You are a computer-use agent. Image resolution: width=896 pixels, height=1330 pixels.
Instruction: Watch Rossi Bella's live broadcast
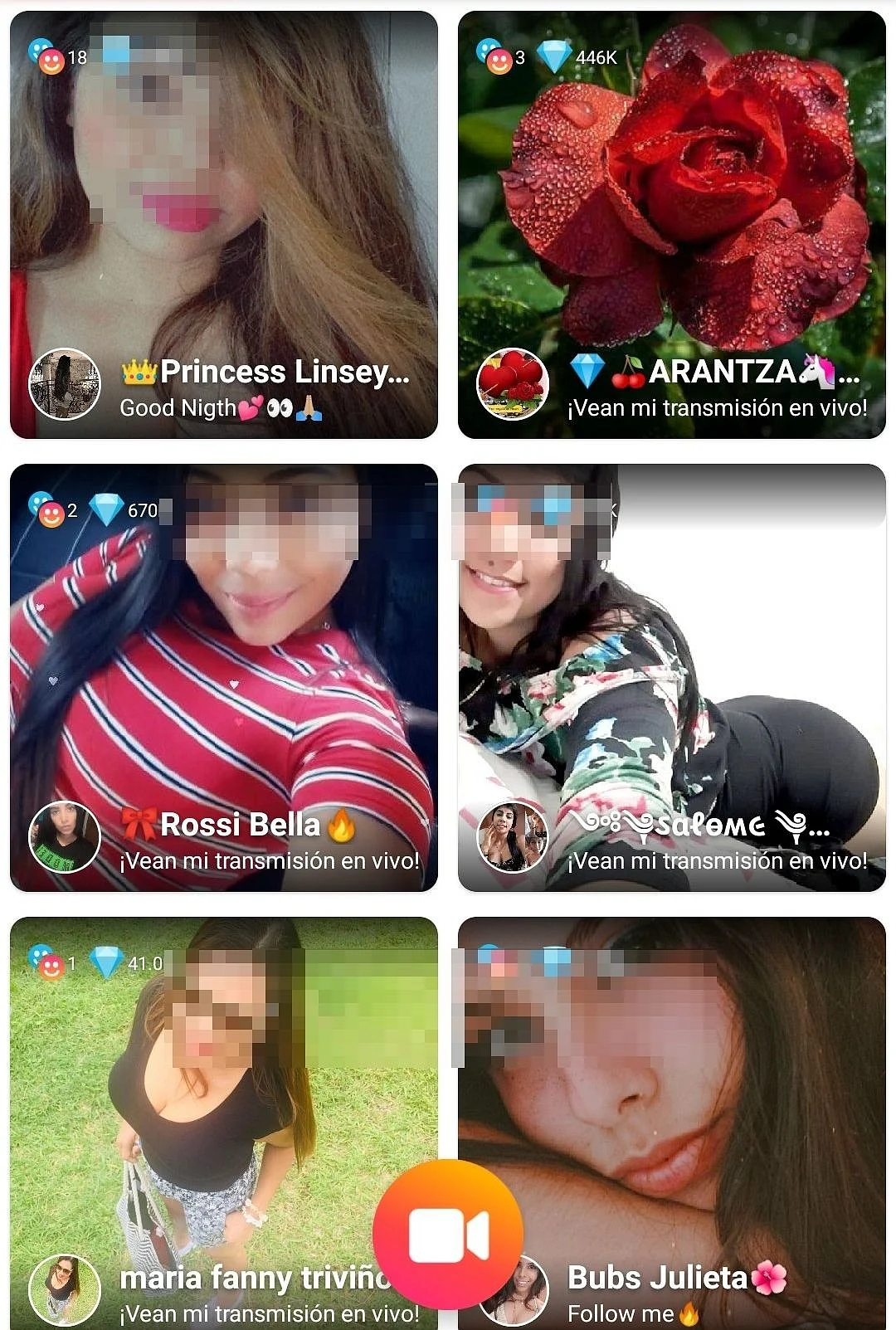pos(223,677)
